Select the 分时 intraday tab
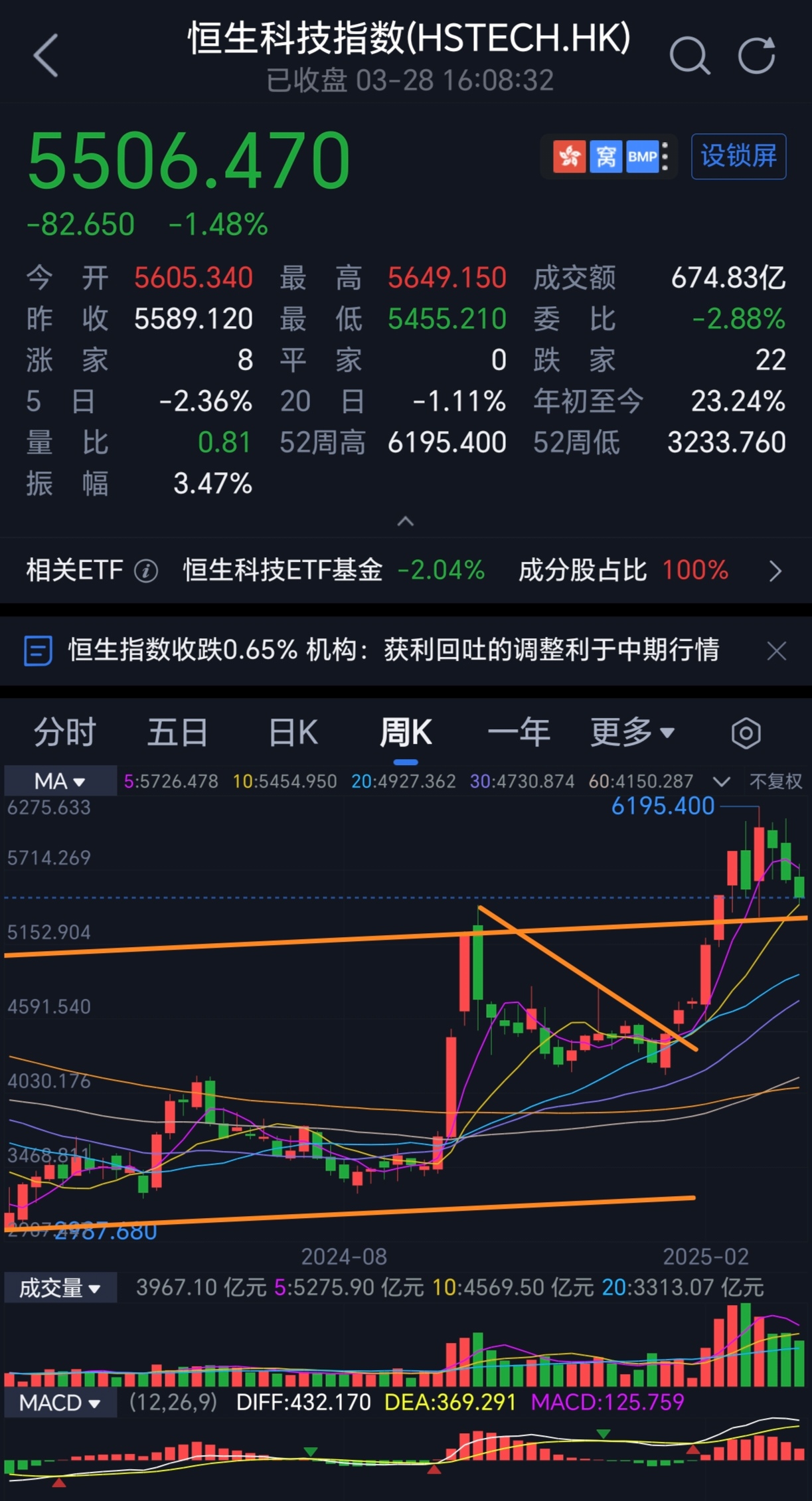The height and width of the screenshot is (1501, 812). click(64, 731)
